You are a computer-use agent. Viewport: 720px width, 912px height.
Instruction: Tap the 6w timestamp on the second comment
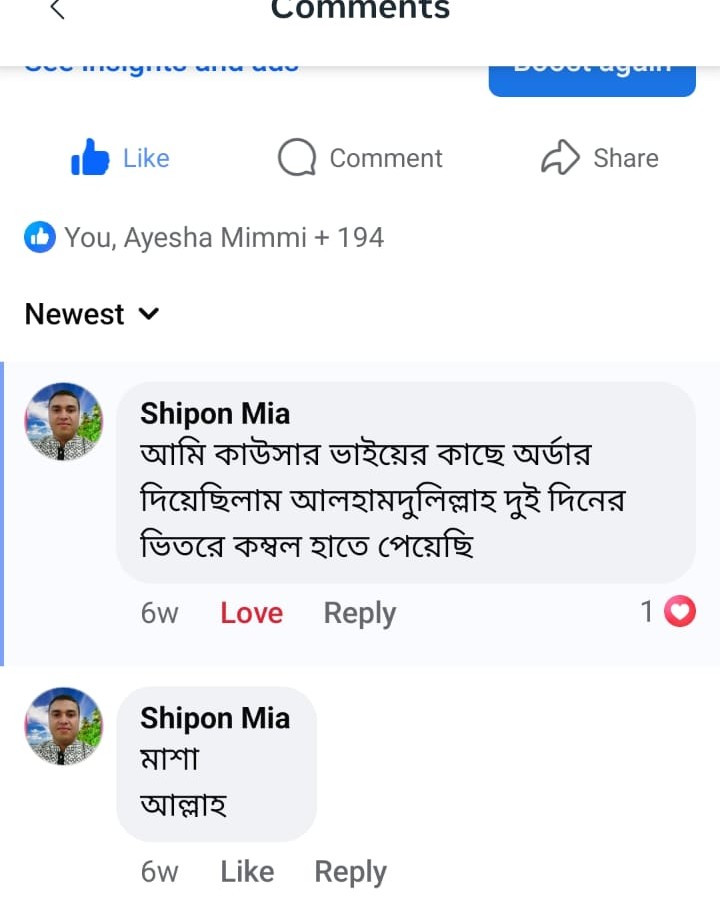tap(159, 871)
